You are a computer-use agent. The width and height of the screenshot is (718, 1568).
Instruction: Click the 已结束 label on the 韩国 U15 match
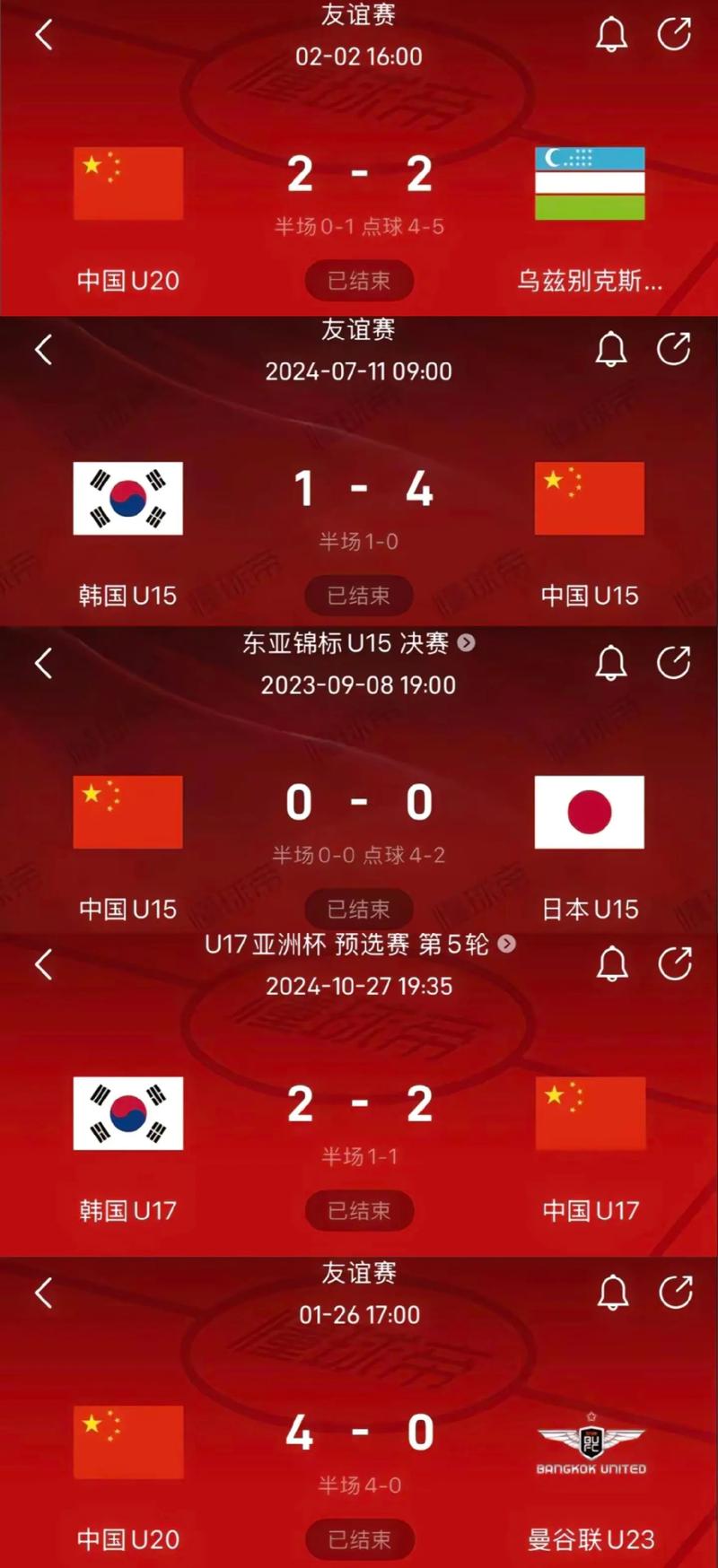click(359, 594)
